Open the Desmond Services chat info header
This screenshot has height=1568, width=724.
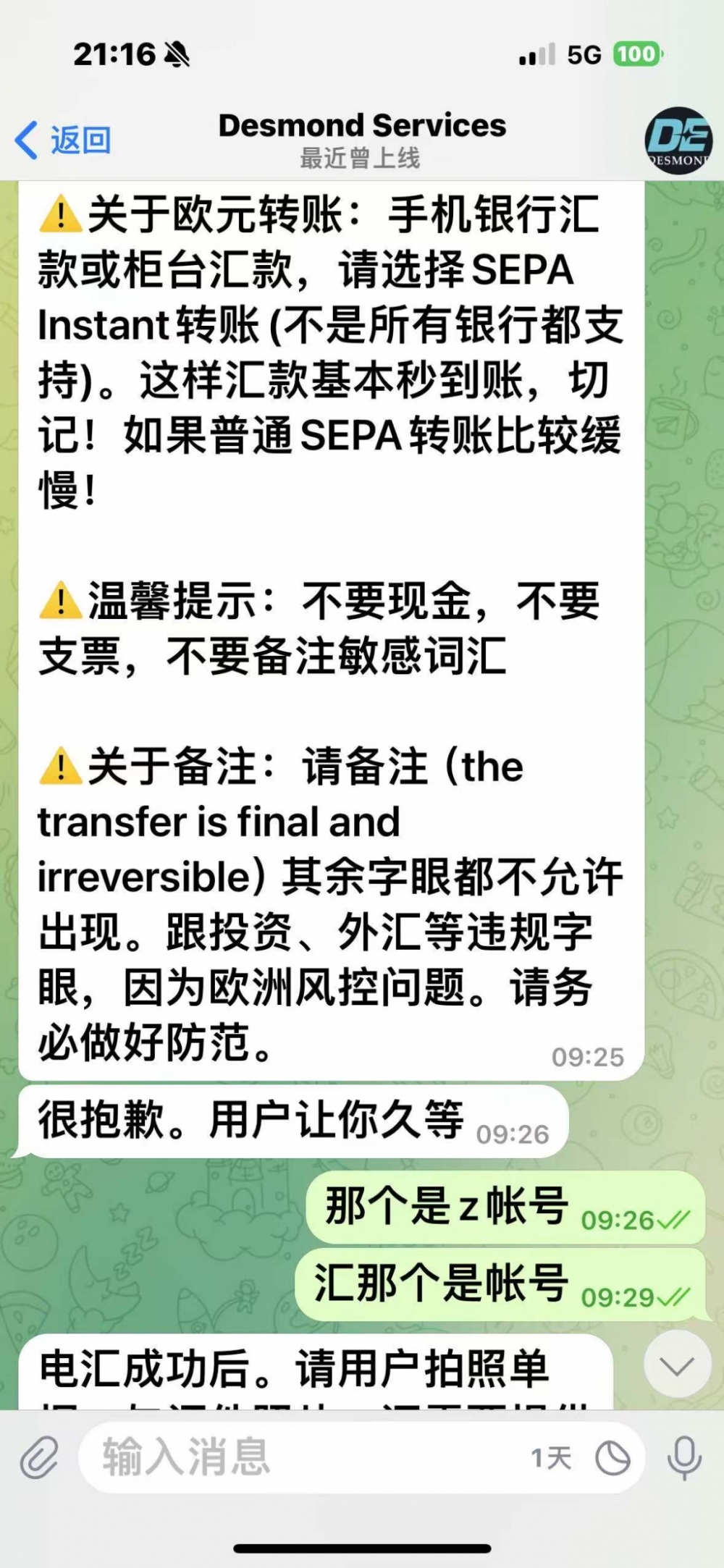(x=362, y=140)
